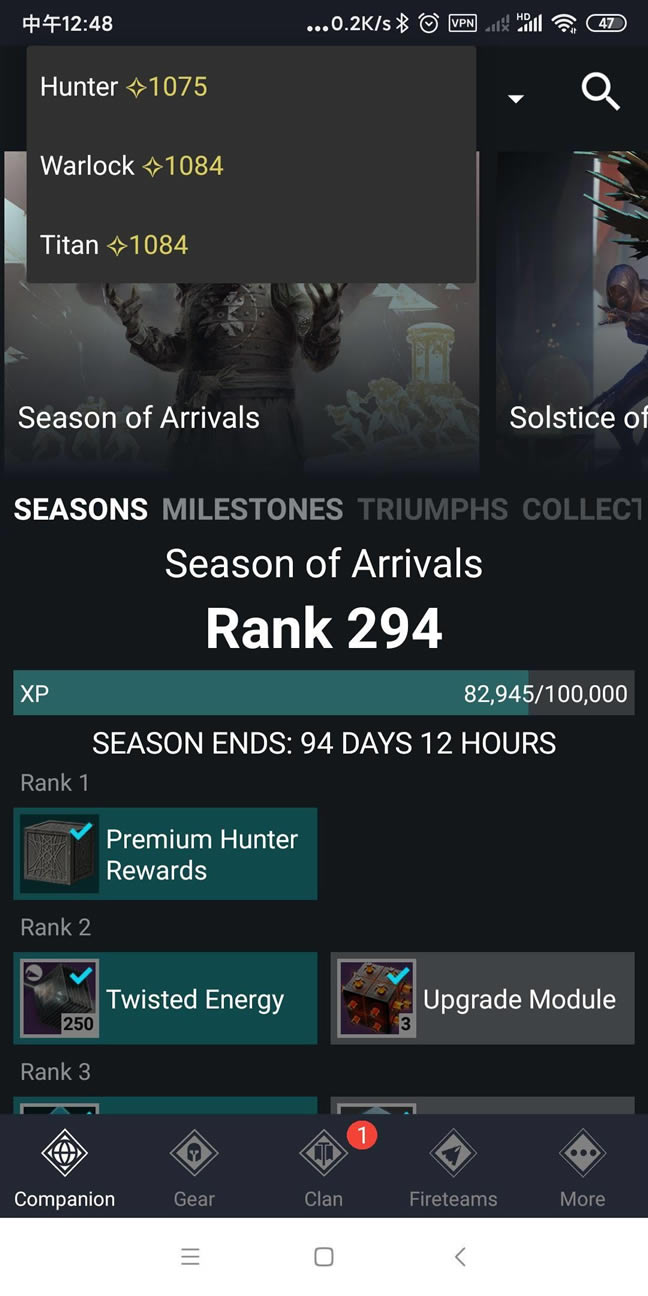648x1296 pixels.
Task: Collapse the character dropdown arrow
Action: coord(516,98)
